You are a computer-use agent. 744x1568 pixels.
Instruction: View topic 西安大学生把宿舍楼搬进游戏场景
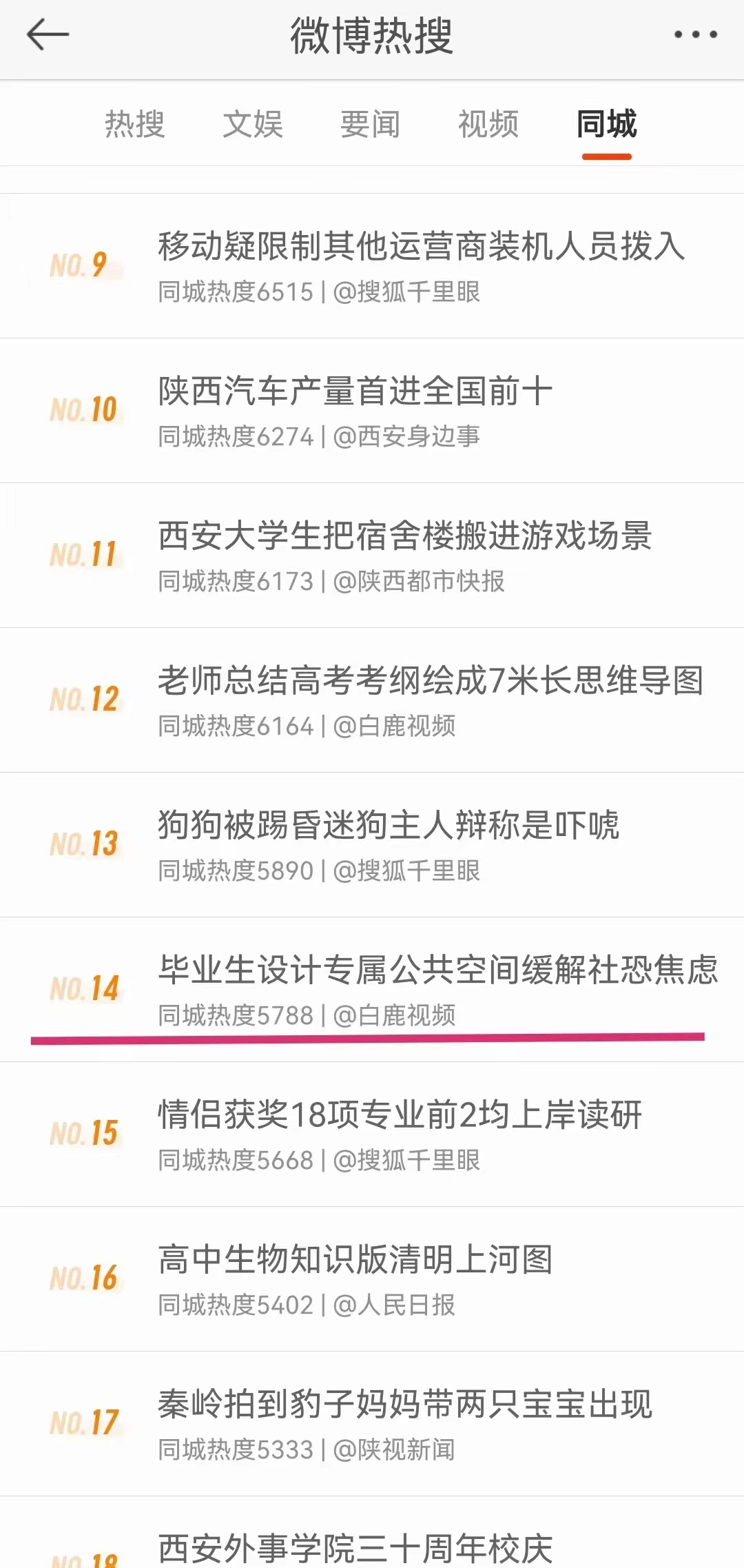(x=404, y=536)
